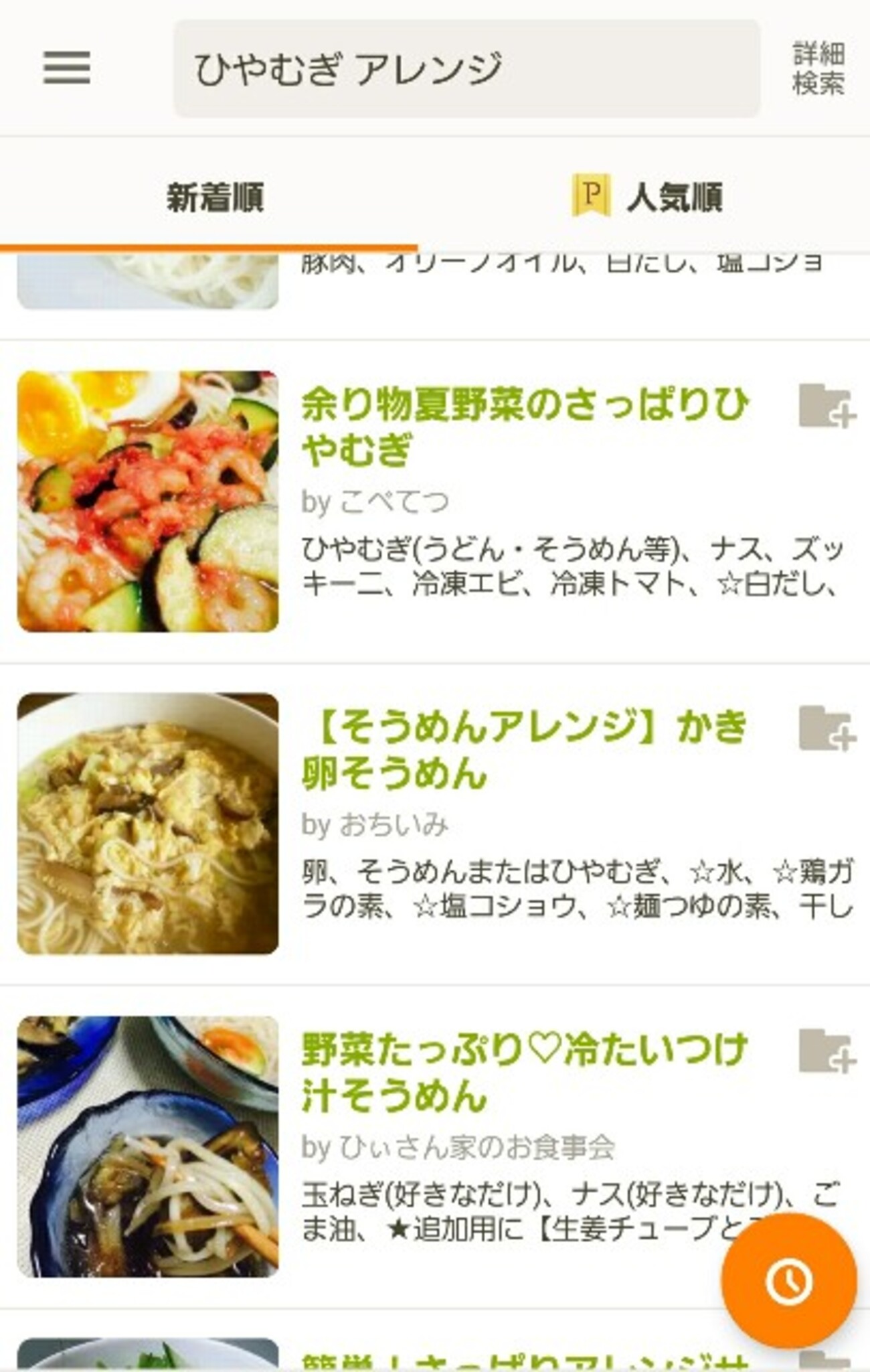The width and height of the screenshot is (870, 1372).
Task: Save 余り物夏野菜のさっぱりひやむぎ to folder
Action: point(826,406)
